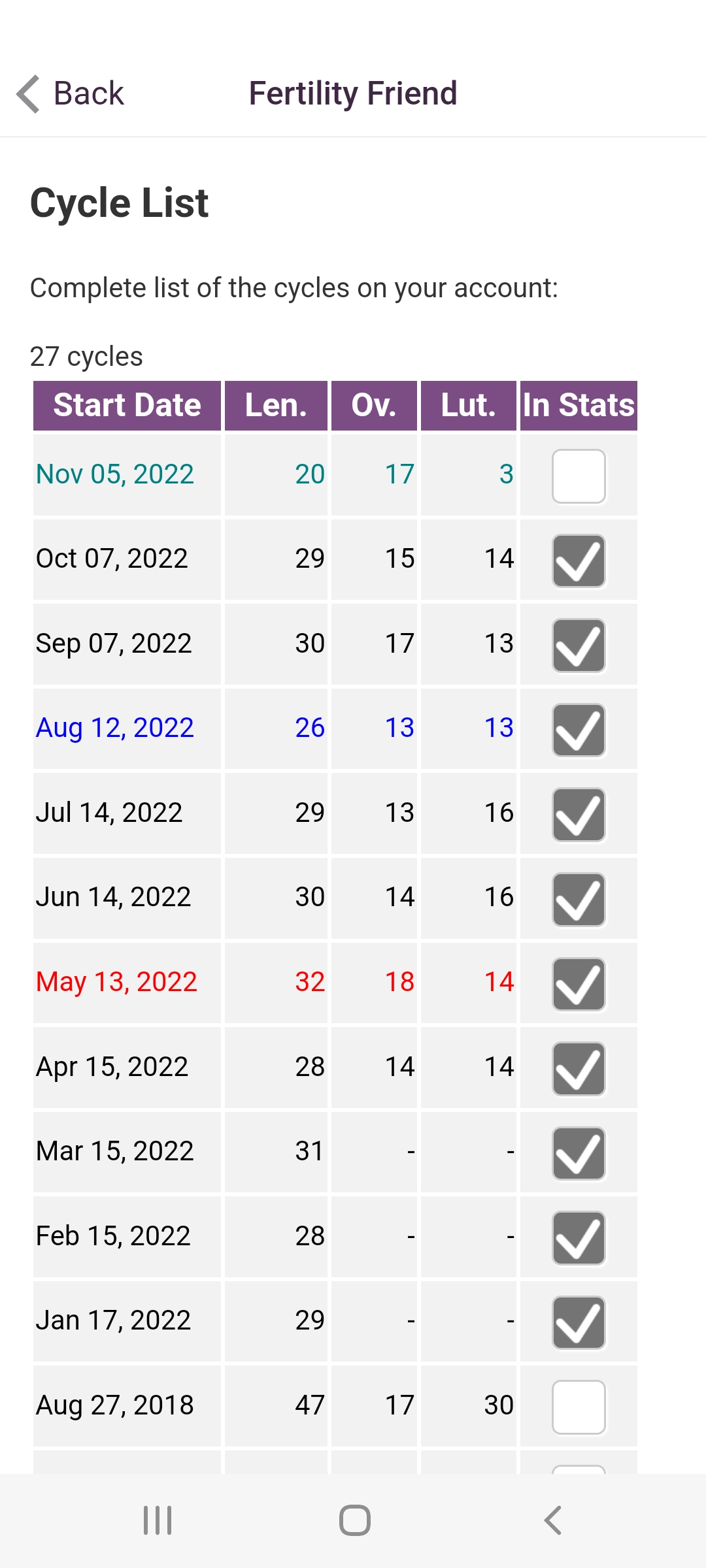Open the May 13, 2022 cycle
Image resolution: width=706 pixels, height=1568 pixels.
(116, 982)
